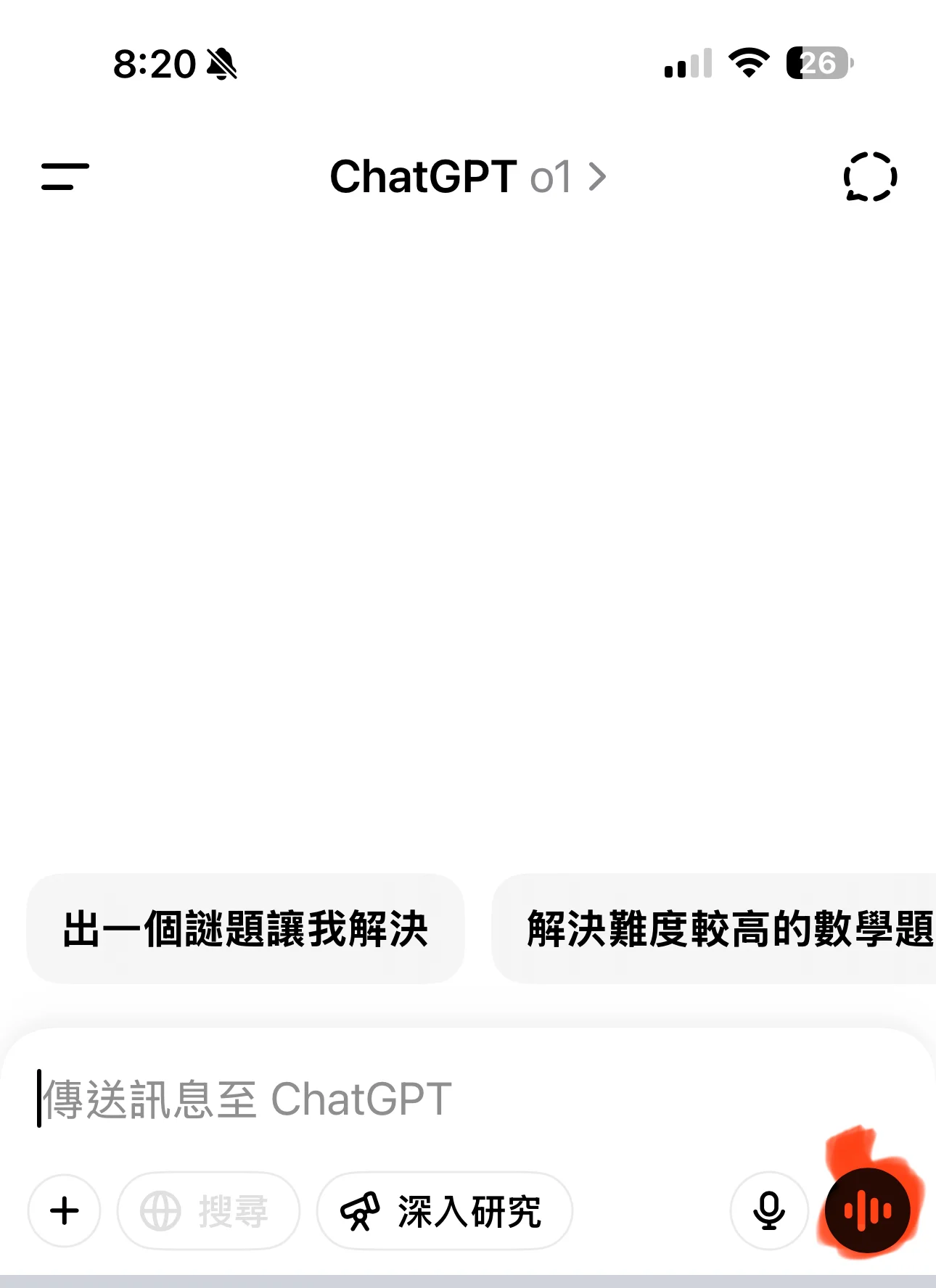Expand the model picker beside ChatGPT
This screenshot has height=1288, width=936.
click(598, 178)
